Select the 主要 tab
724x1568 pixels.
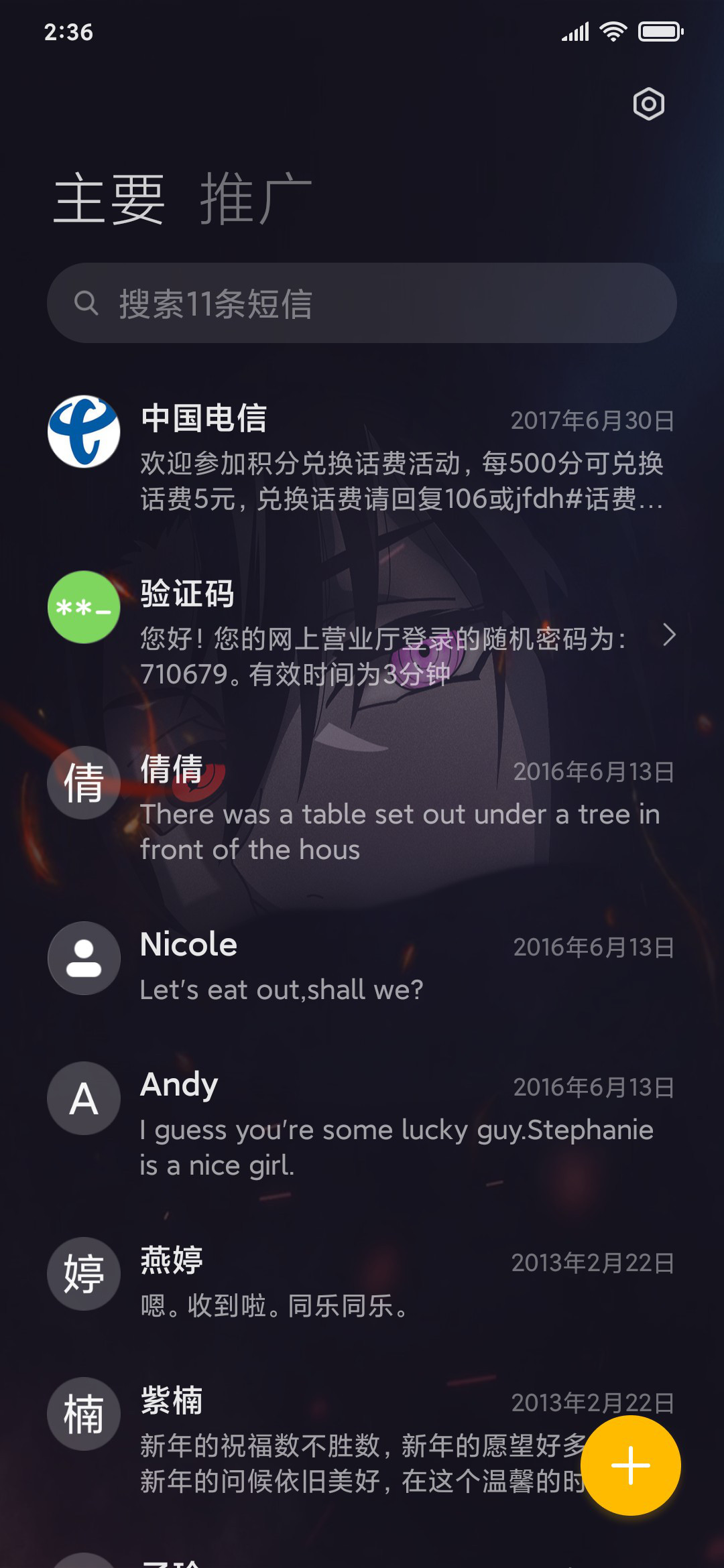(x=109, y=198)
